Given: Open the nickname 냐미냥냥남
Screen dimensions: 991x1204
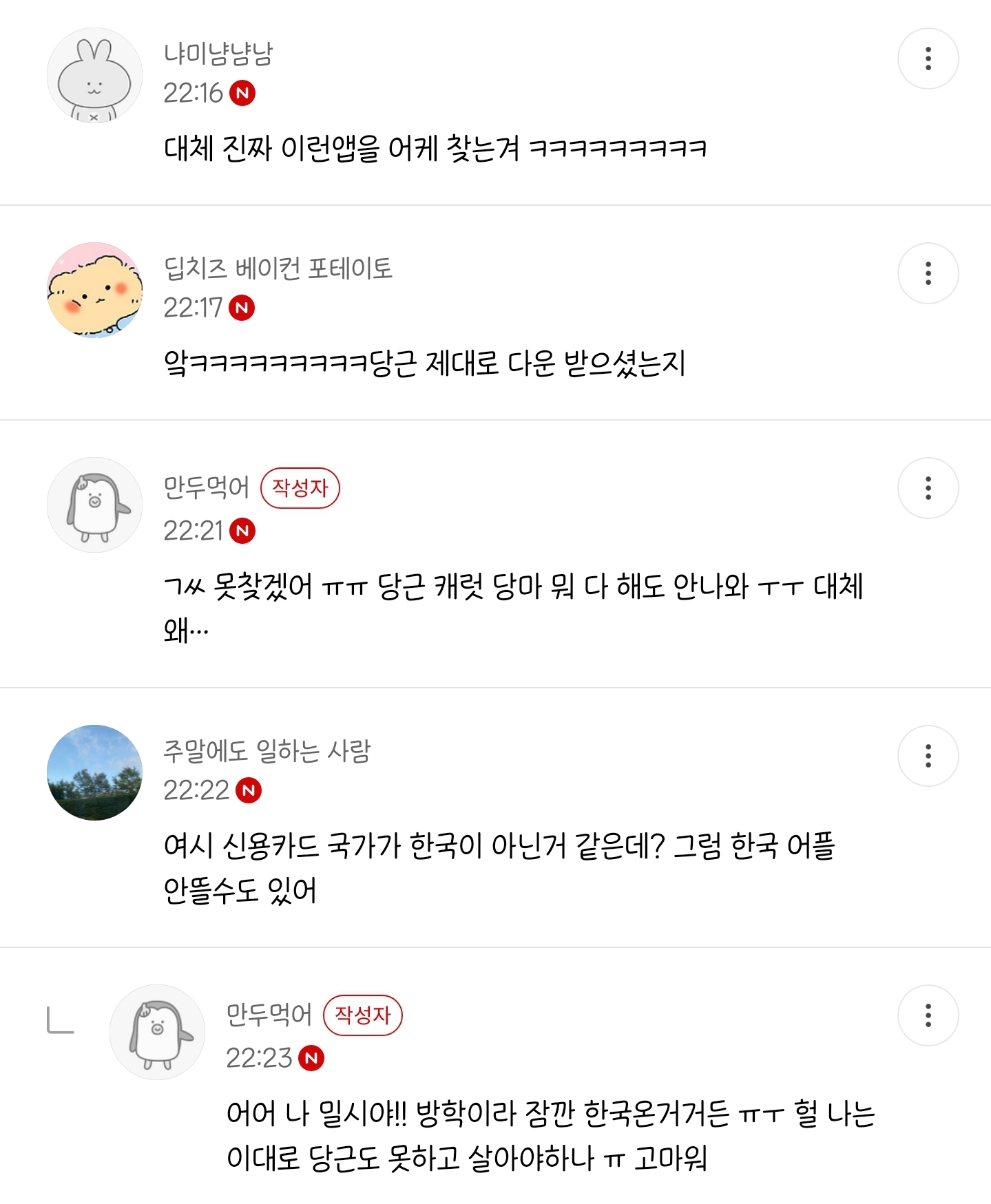Looking at the screenshot, I should (x=218, y=54).
